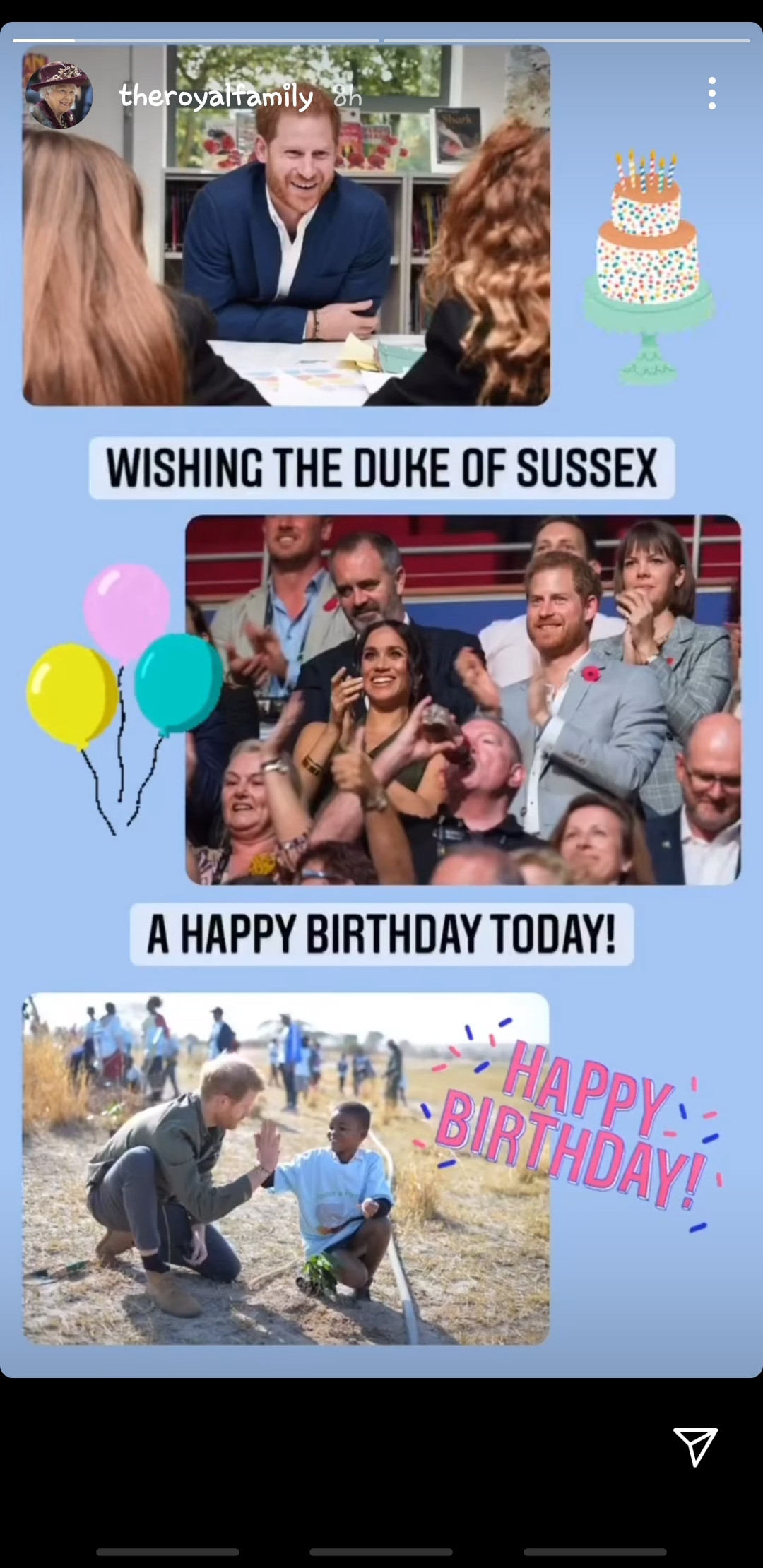Share this story via the paper plane icon
This screenshot has width=763, height=1568.
(x=695, y=1446)
